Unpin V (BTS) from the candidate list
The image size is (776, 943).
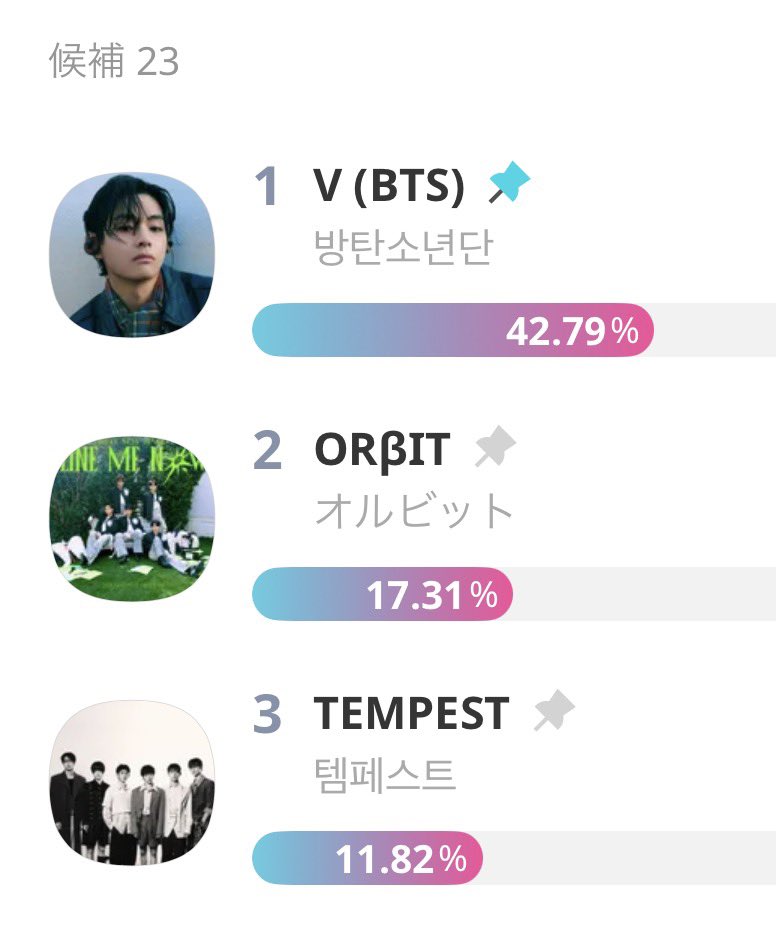510,185
